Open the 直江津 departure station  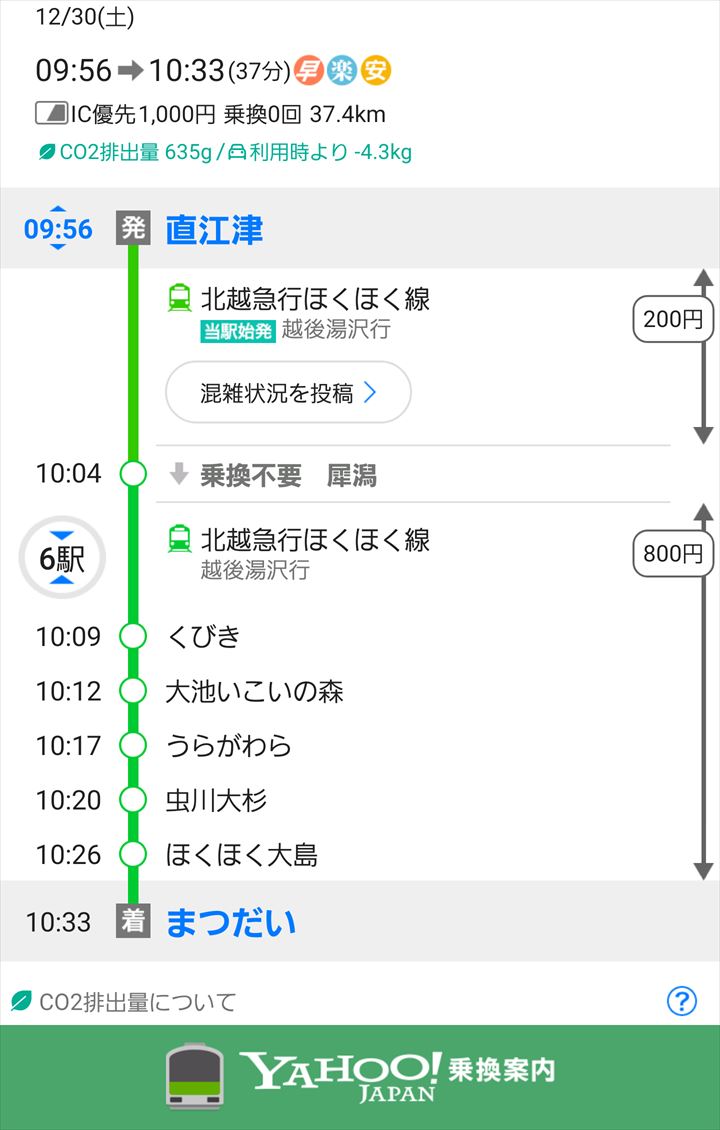pyautogui.click(x=214, y=229)
